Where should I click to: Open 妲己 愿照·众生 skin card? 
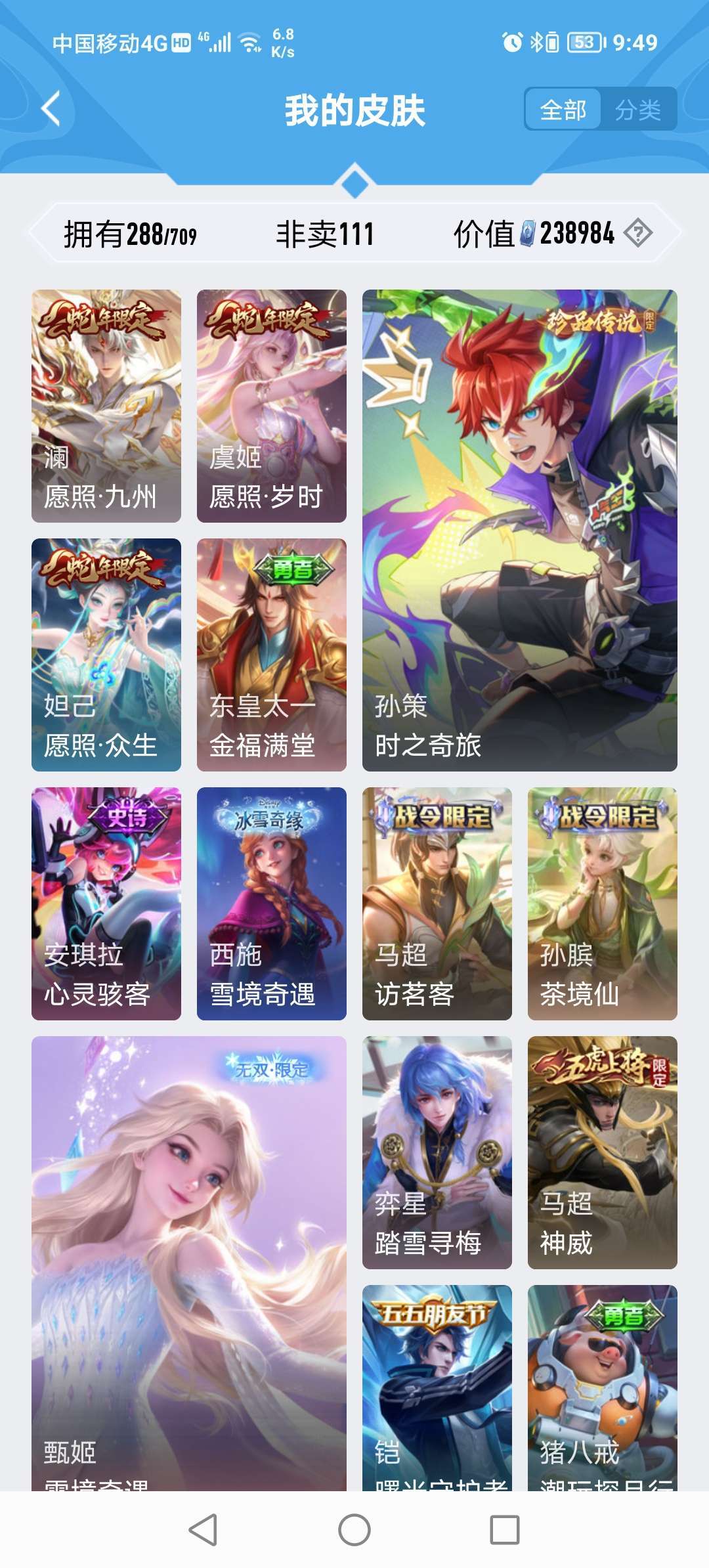tap(106, 655)
